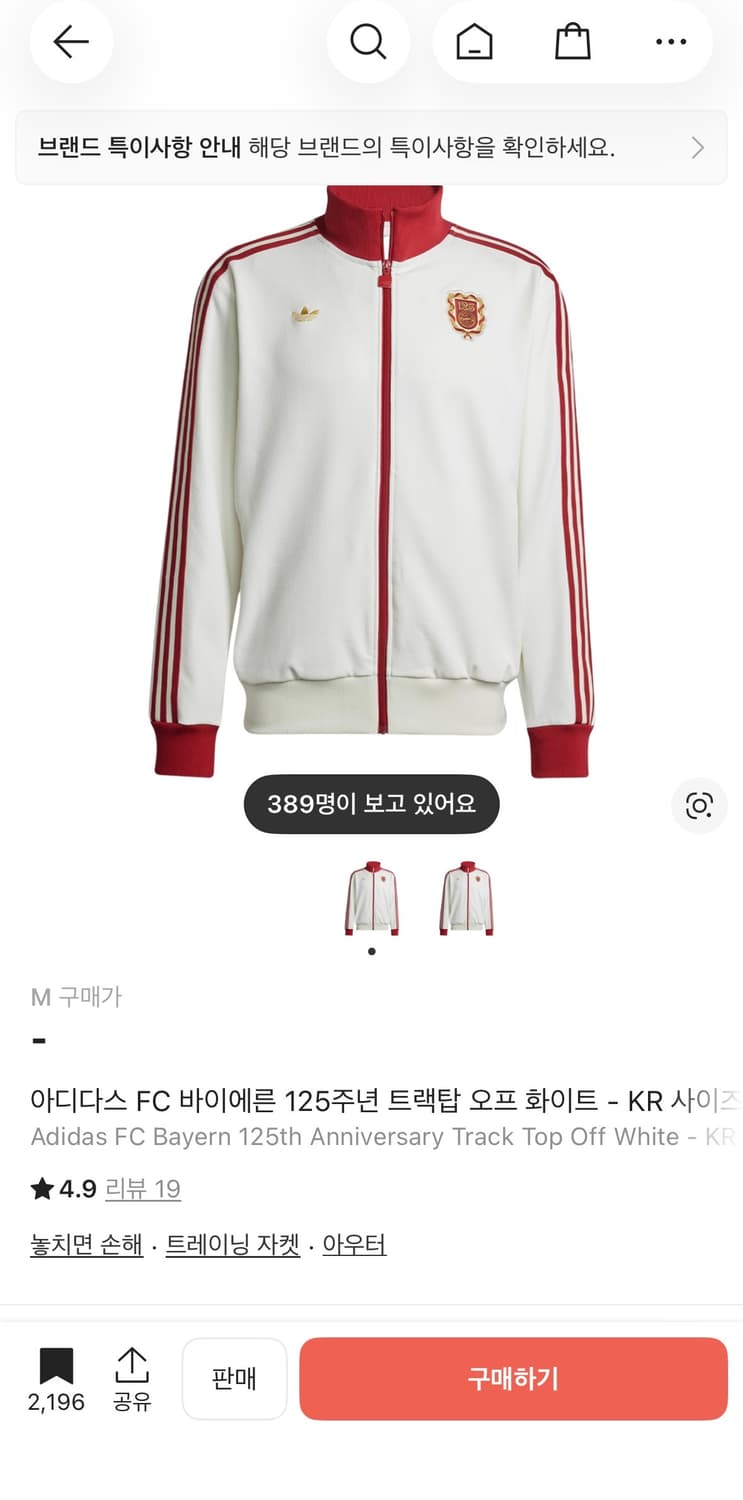Tap the back arrow to go back
The width and height of the screenshot is (743, 1500).
pyautogui.click(x=70, y=42)
